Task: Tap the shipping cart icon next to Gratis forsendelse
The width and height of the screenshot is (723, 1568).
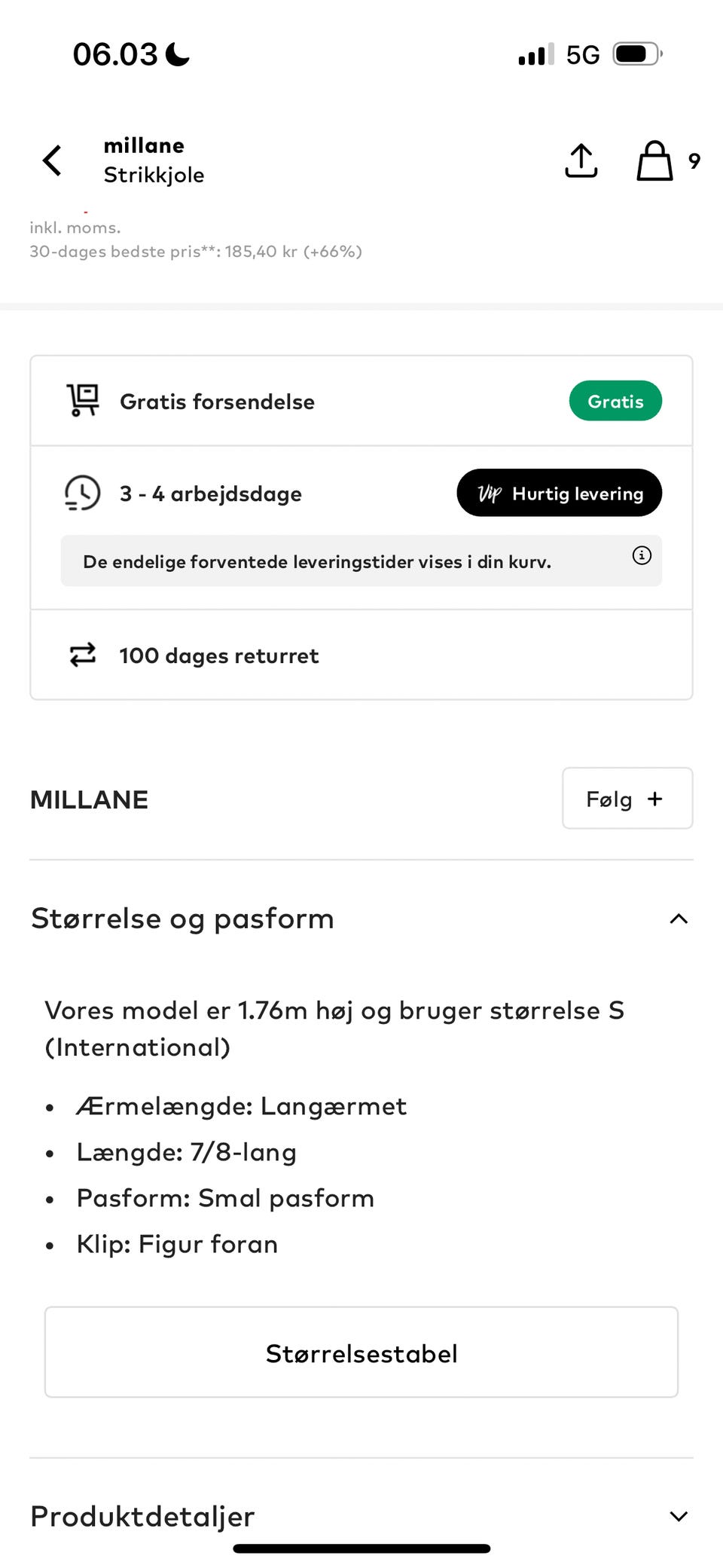Action: pos(83,400)
